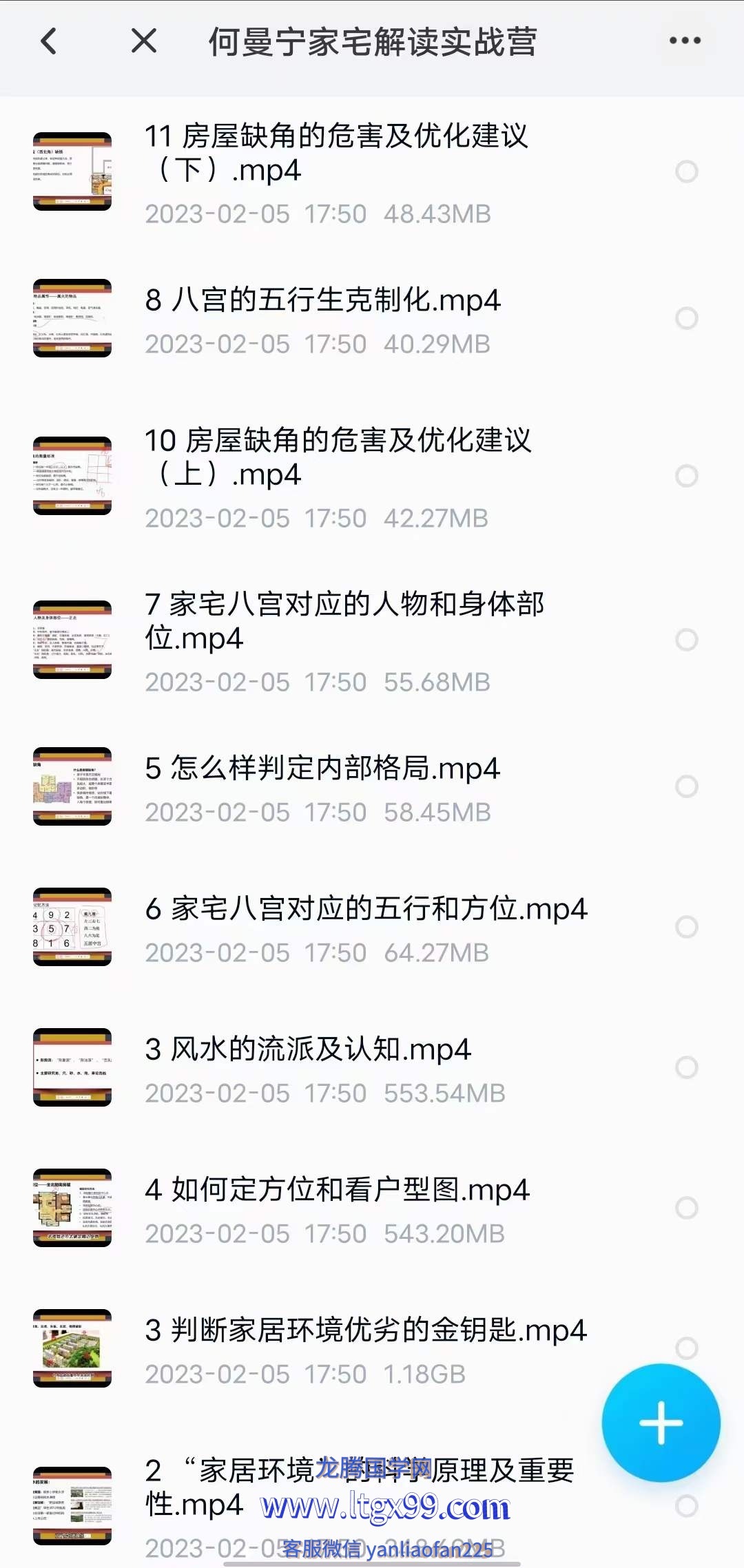Open 3 判断家居环境优劣的金钥匙.mp4
Viewport: 744px width, 1568px height.
point(365,1330)
